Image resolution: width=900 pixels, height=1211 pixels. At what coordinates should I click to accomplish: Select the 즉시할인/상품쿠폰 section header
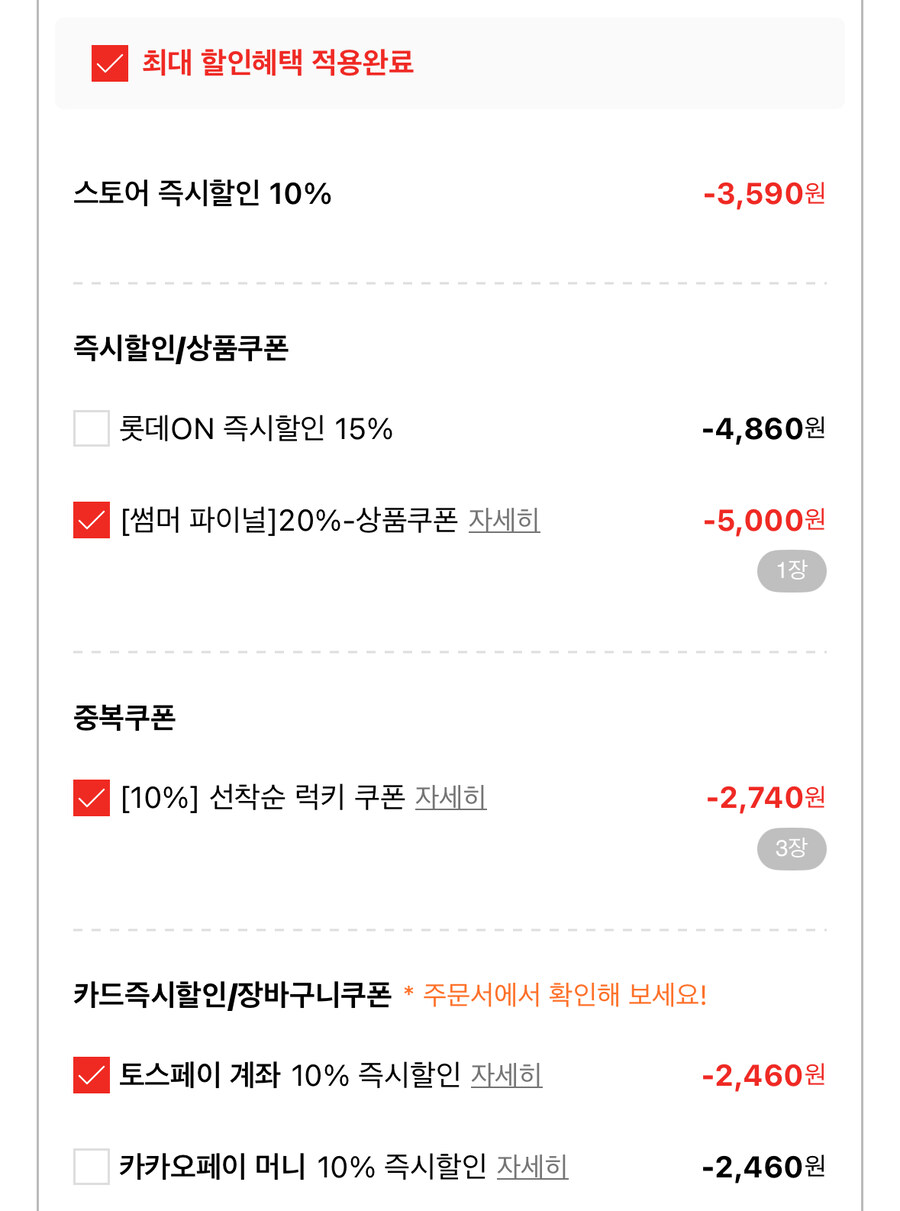180,352
